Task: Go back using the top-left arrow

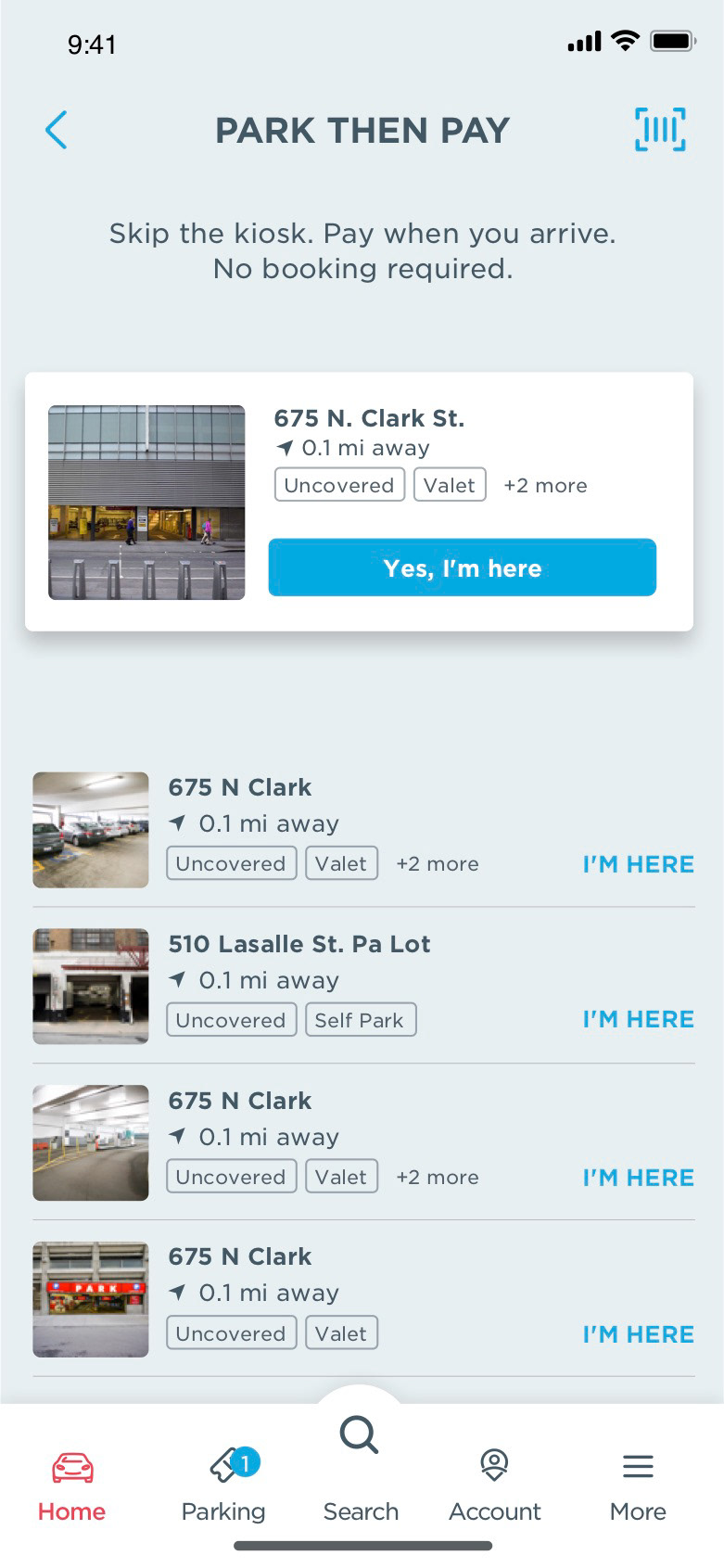Action: coord(57,130)
